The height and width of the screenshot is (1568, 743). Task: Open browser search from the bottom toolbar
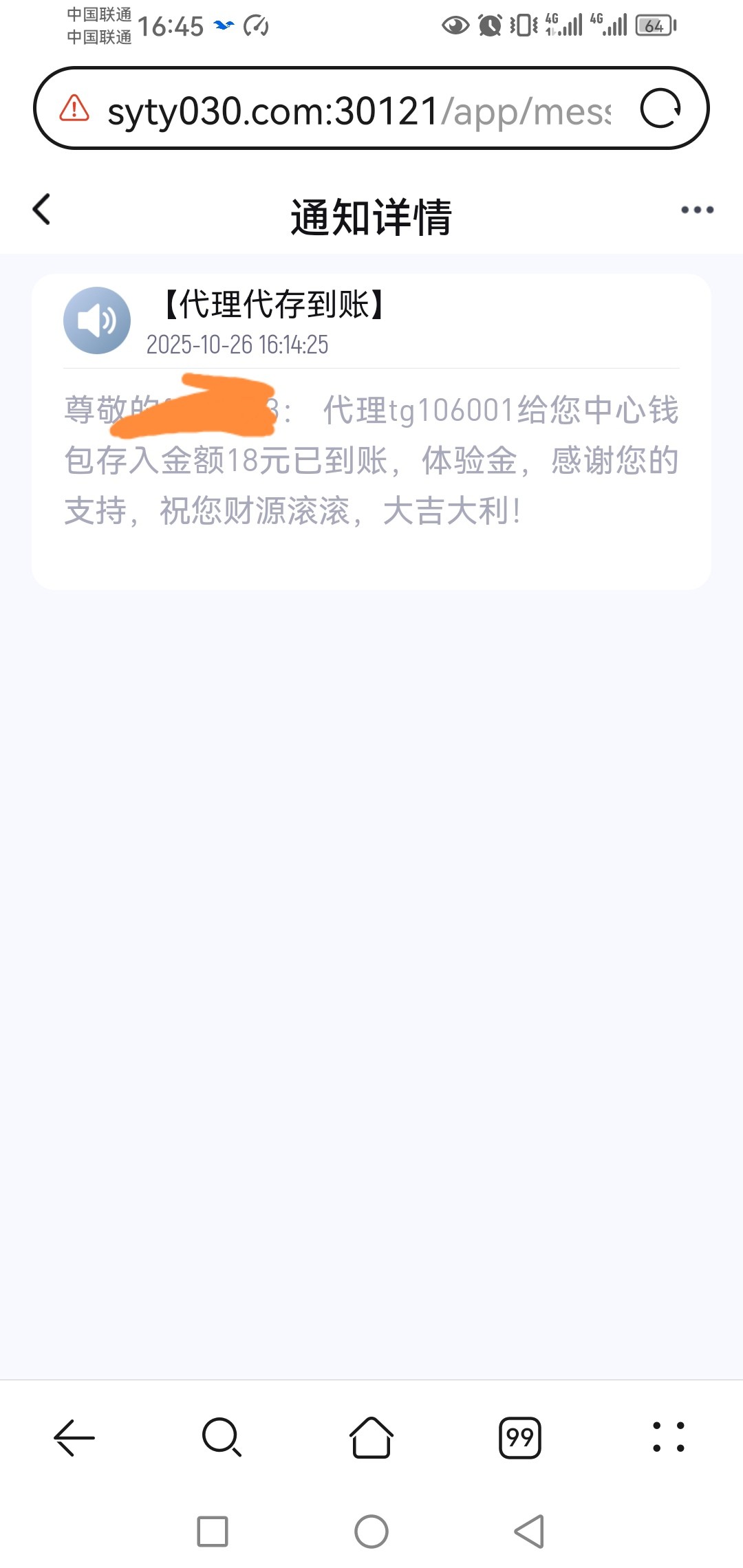(x=222, y=1437)
